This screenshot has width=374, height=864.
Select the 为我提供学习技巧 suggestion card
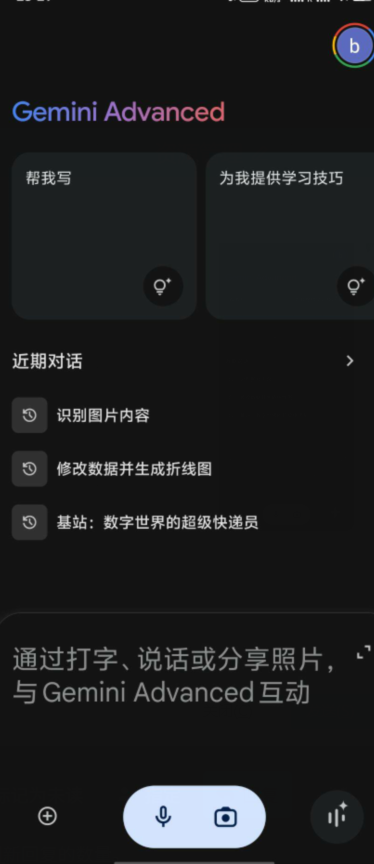point(290,236)
